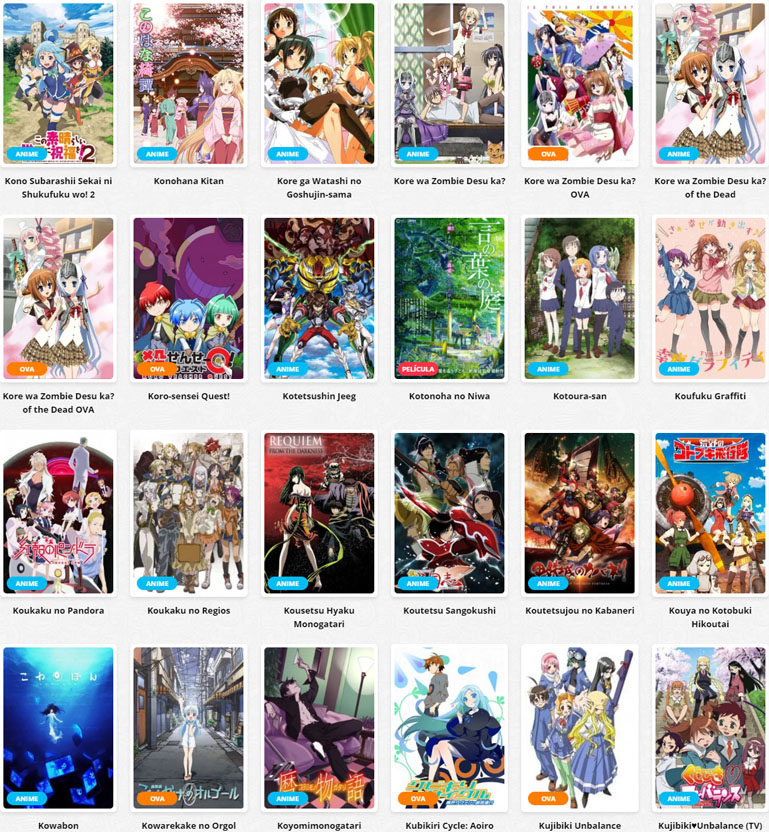The width and height of the screenshot is (769, 832).
Task: View Koutetsujou no Kabaneri
Action: [580, 513]
